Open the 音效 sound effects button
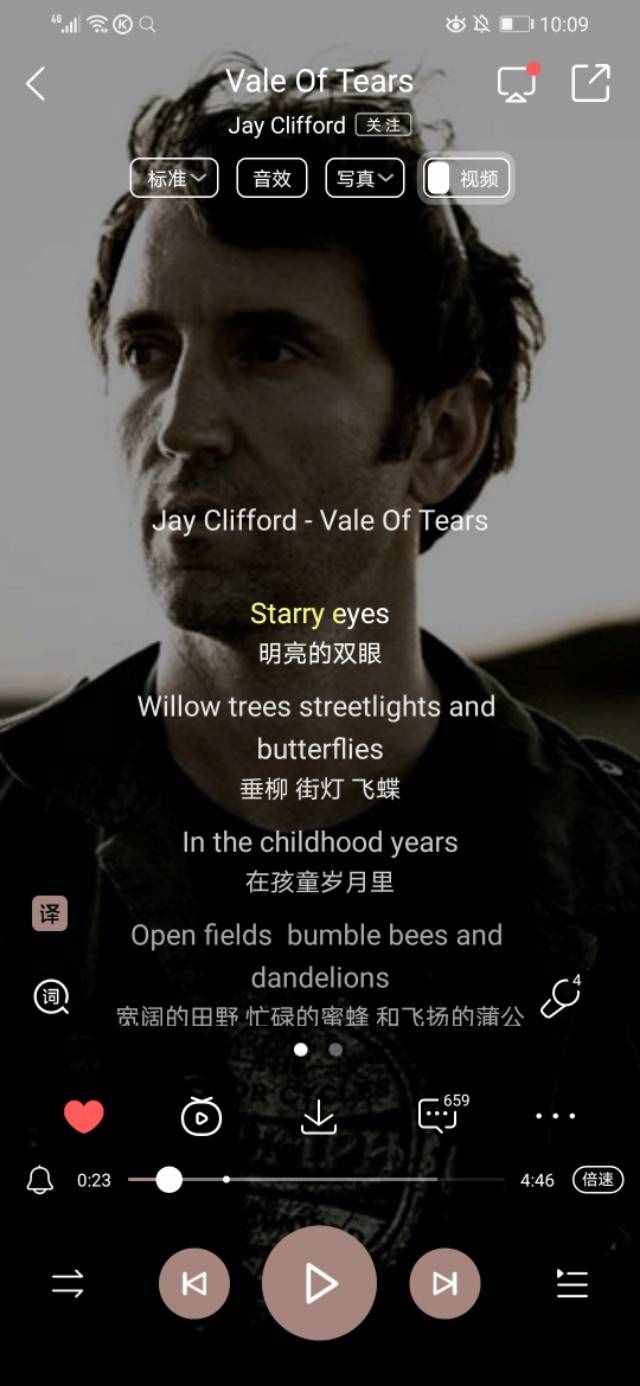This screenshot has height=1386, width=640. pos(272,179)
